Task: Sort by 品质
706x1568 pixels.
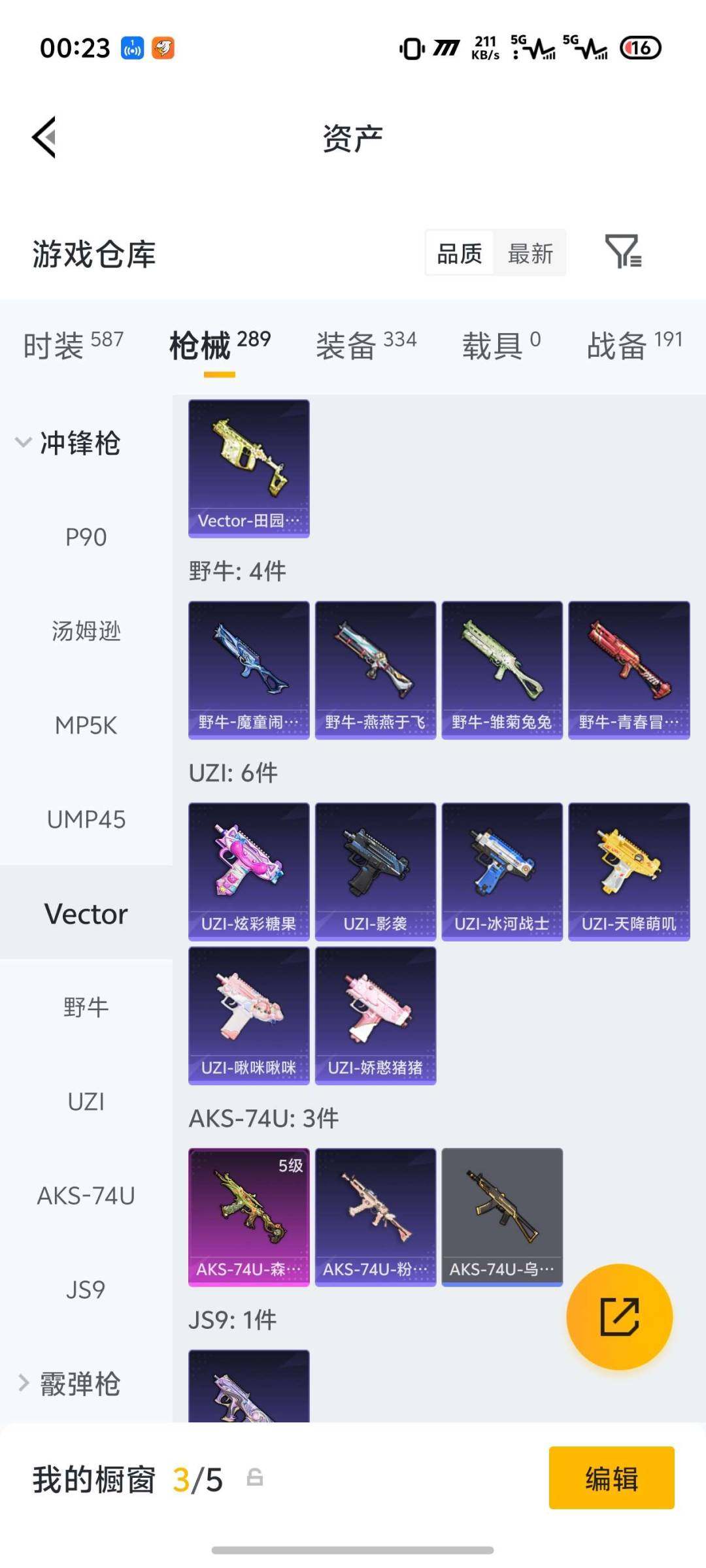Action: 460,253
